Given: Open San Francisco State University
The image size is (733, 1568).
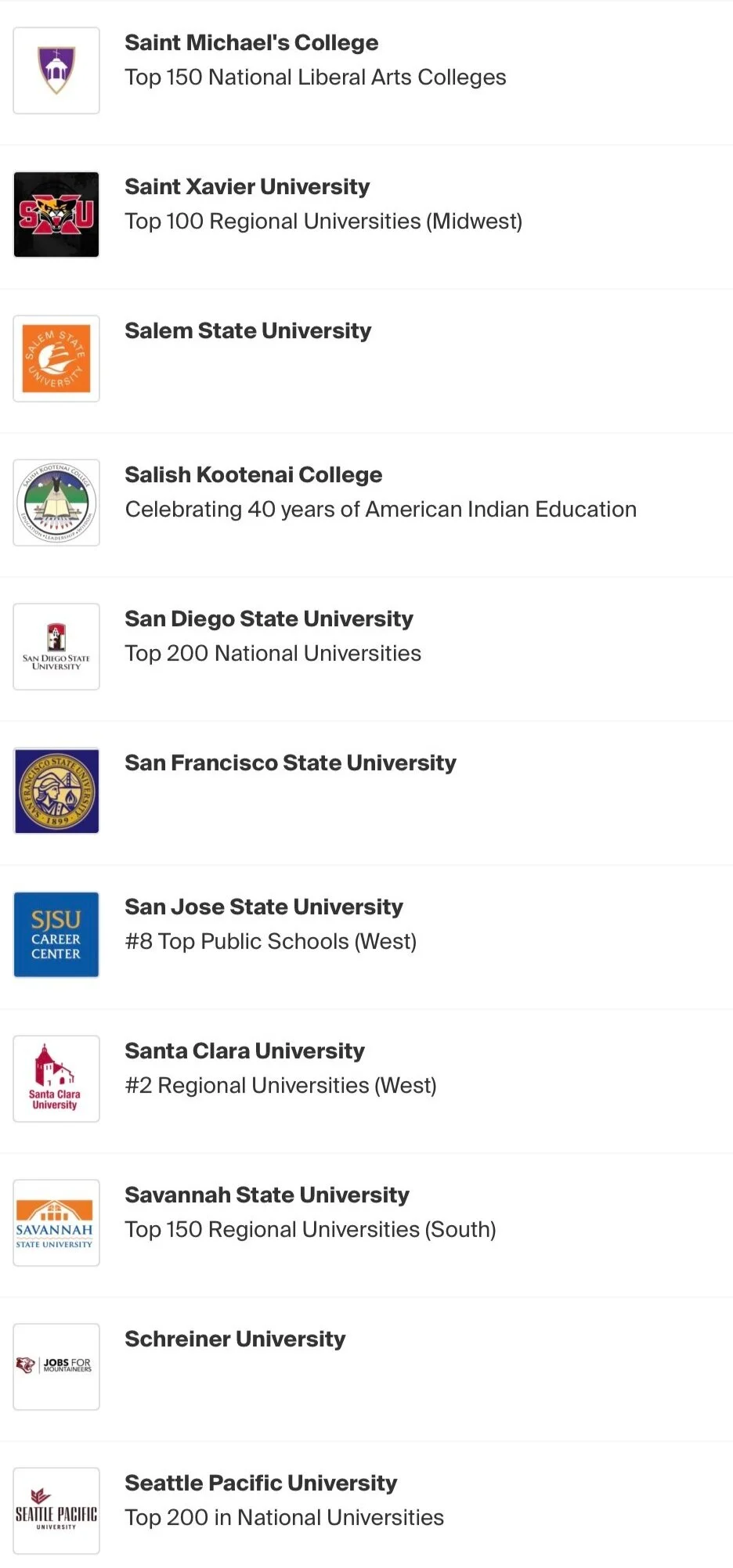Looking at the screenshot, I should click(291, 763).
